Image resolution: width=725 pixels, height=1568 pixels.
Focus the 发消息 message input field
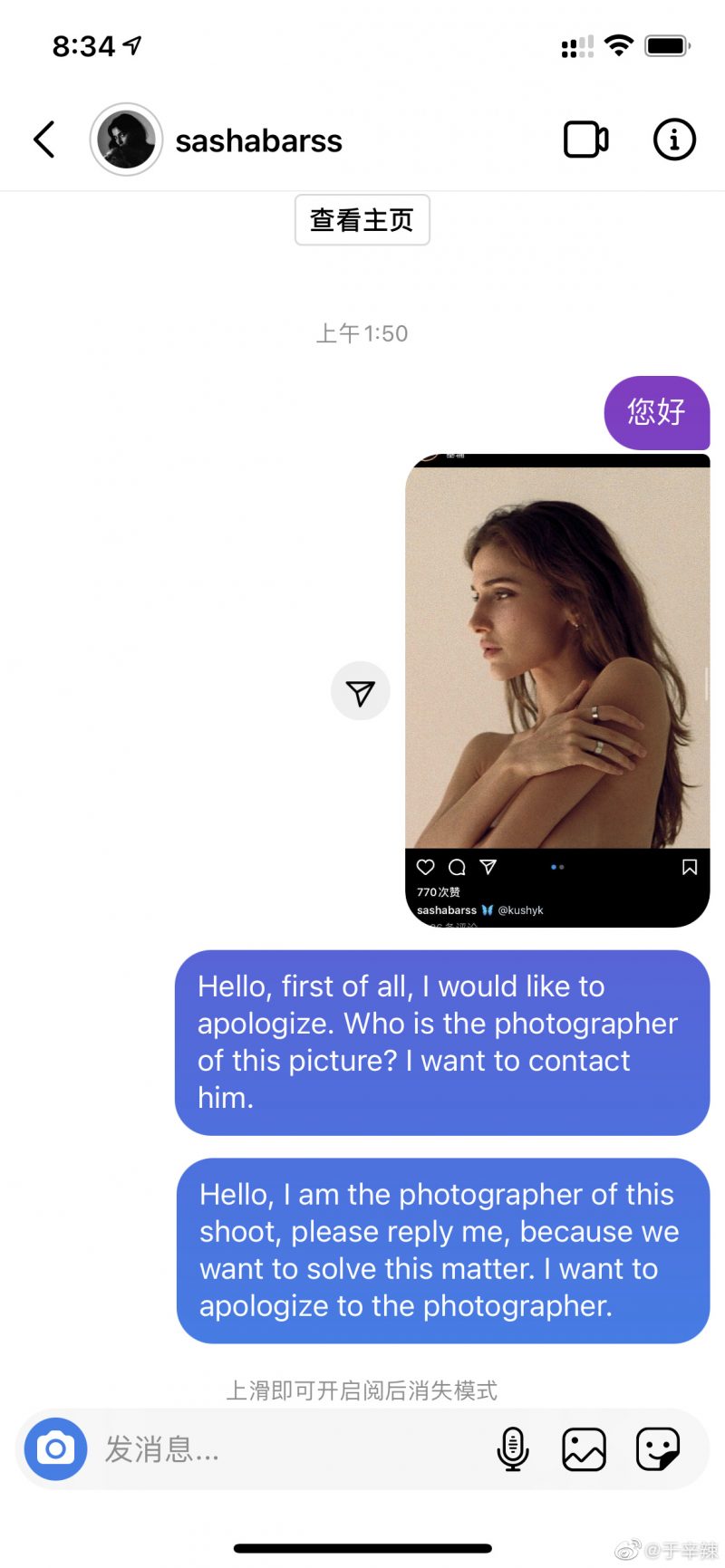click(290, 1448)
